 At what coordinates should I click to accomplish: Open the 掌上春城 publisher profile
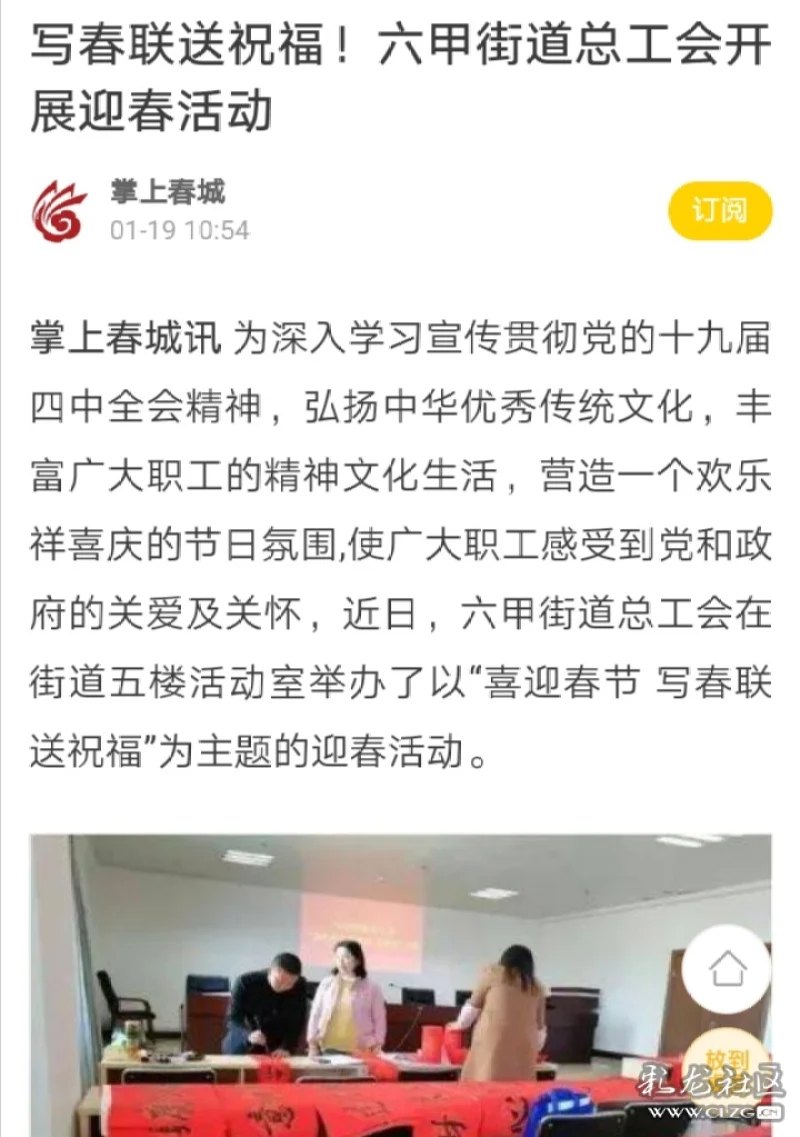[167, 191]
